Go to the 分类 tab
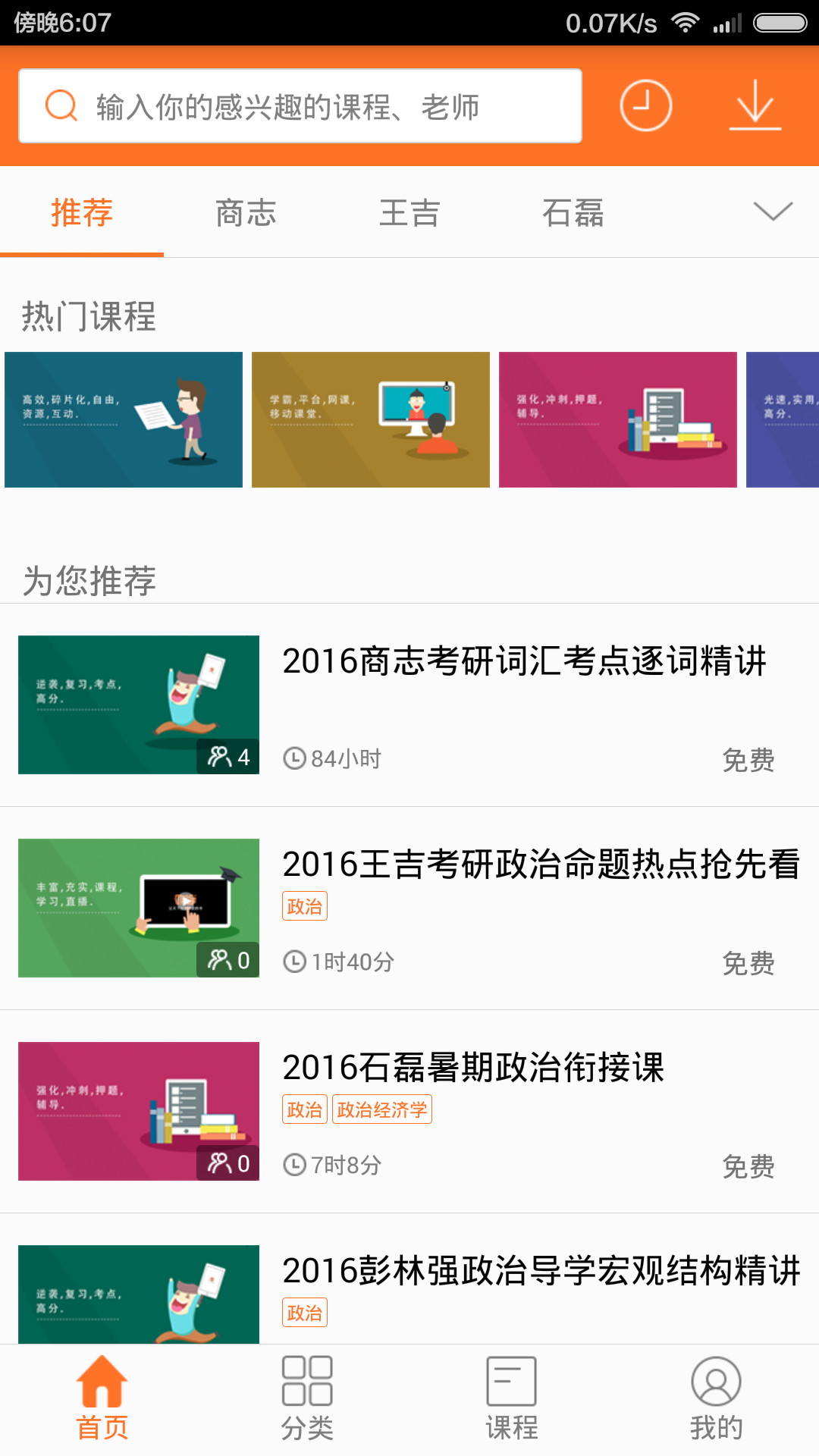Viewport: 819px width, 1456px height. click(x=307, y=1399)
